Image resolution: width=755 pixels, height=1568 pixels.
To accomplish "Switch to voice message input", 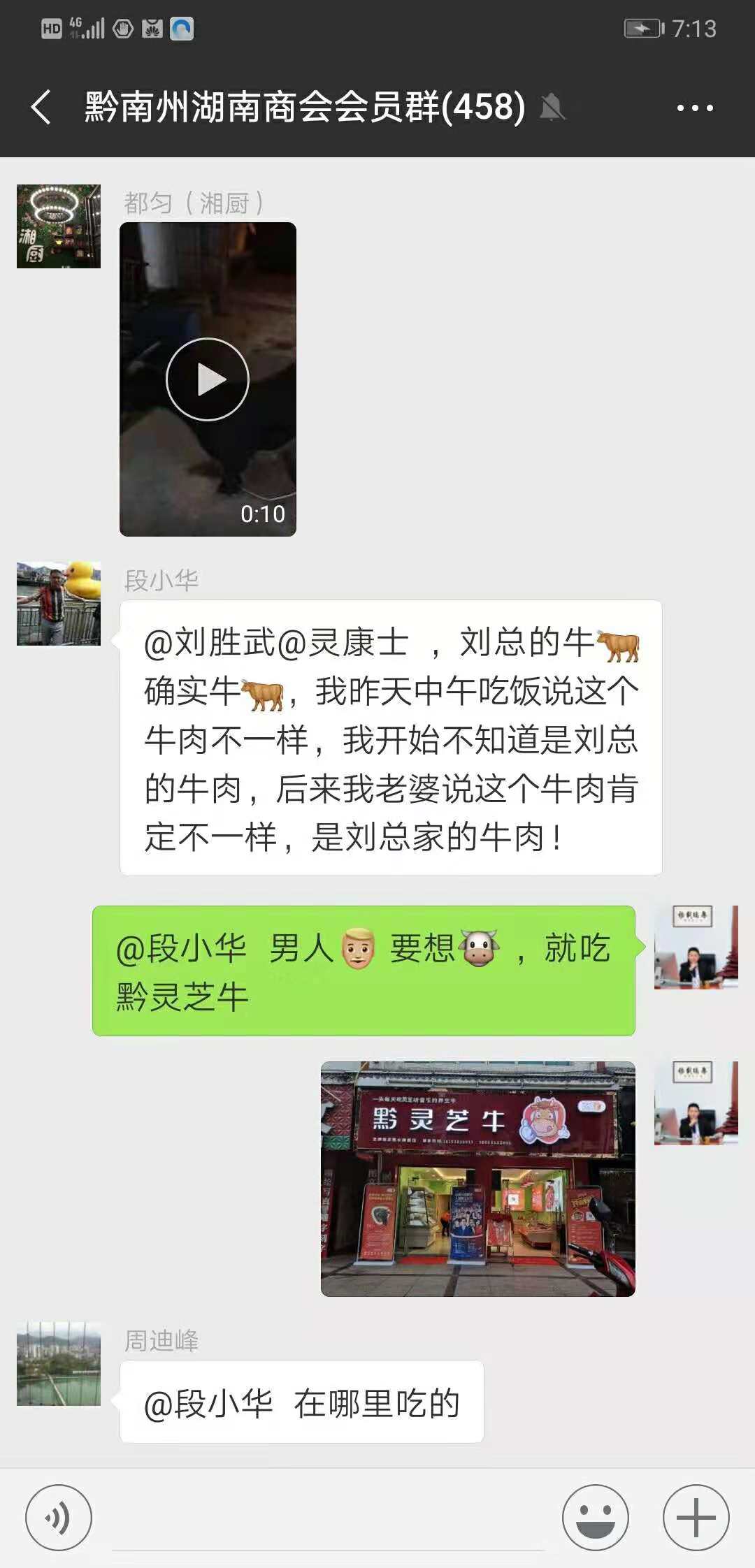I will click(59, 1518).
